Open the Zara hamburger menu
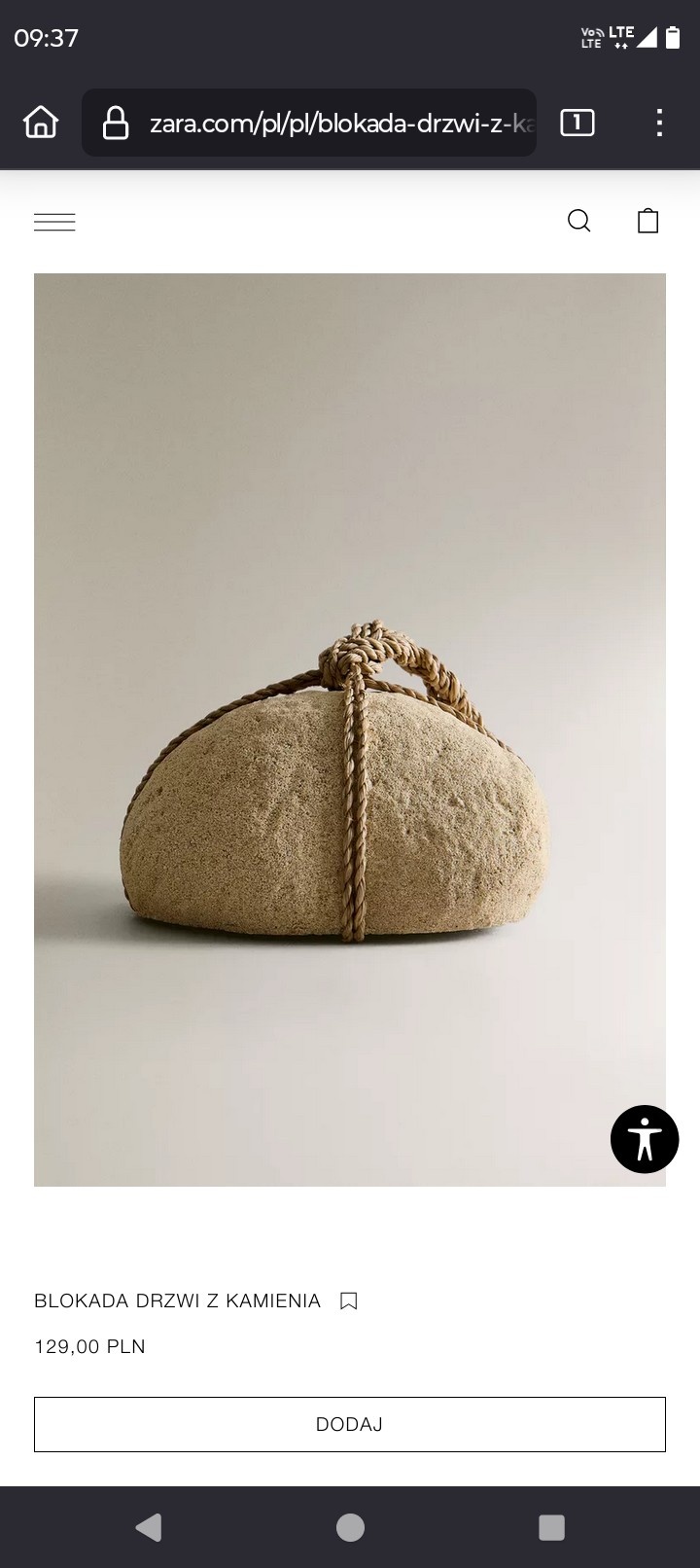This screenshot has width=700, height=1568. (54, 222)
